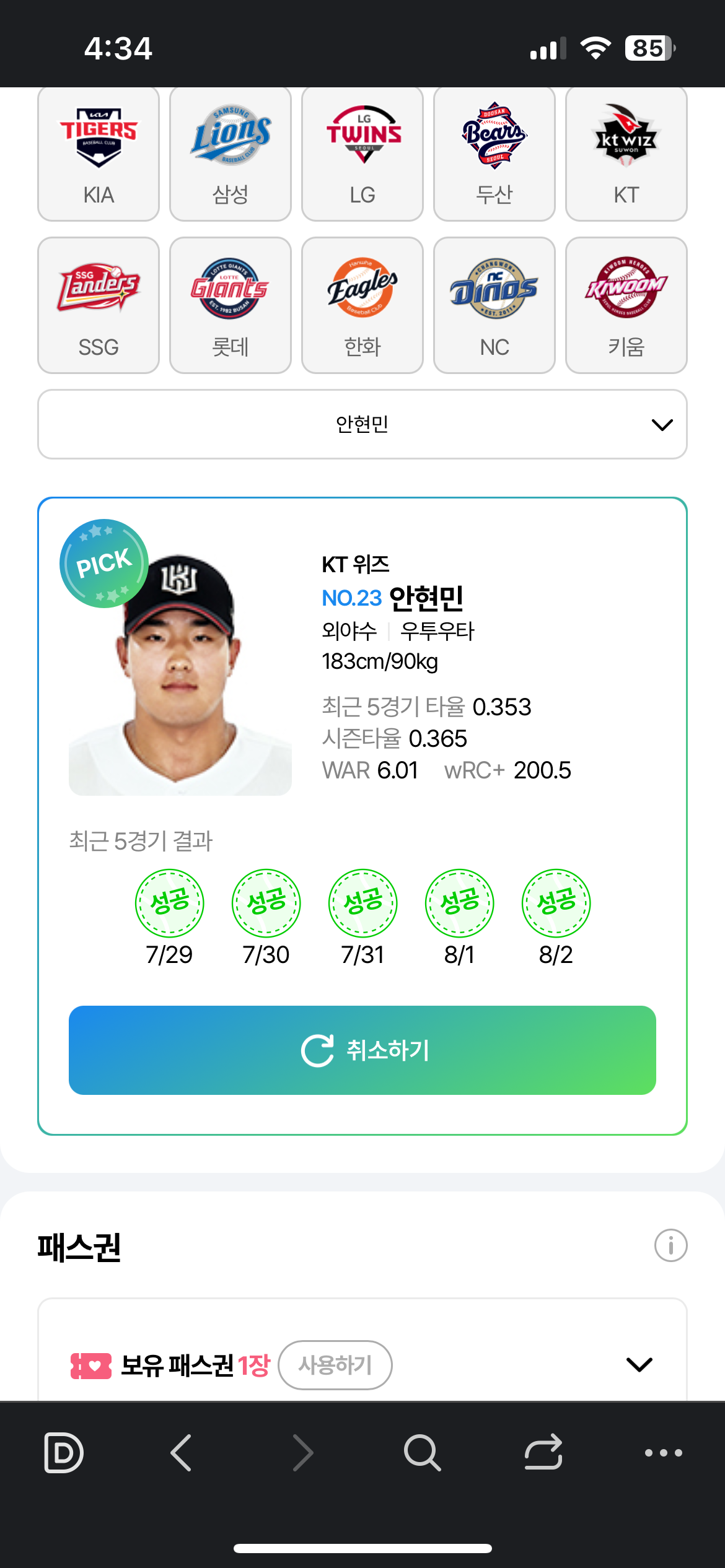The image size is (725, 1568).
Task: Select the KT Wiz team
Action: (x=626, y=155)
